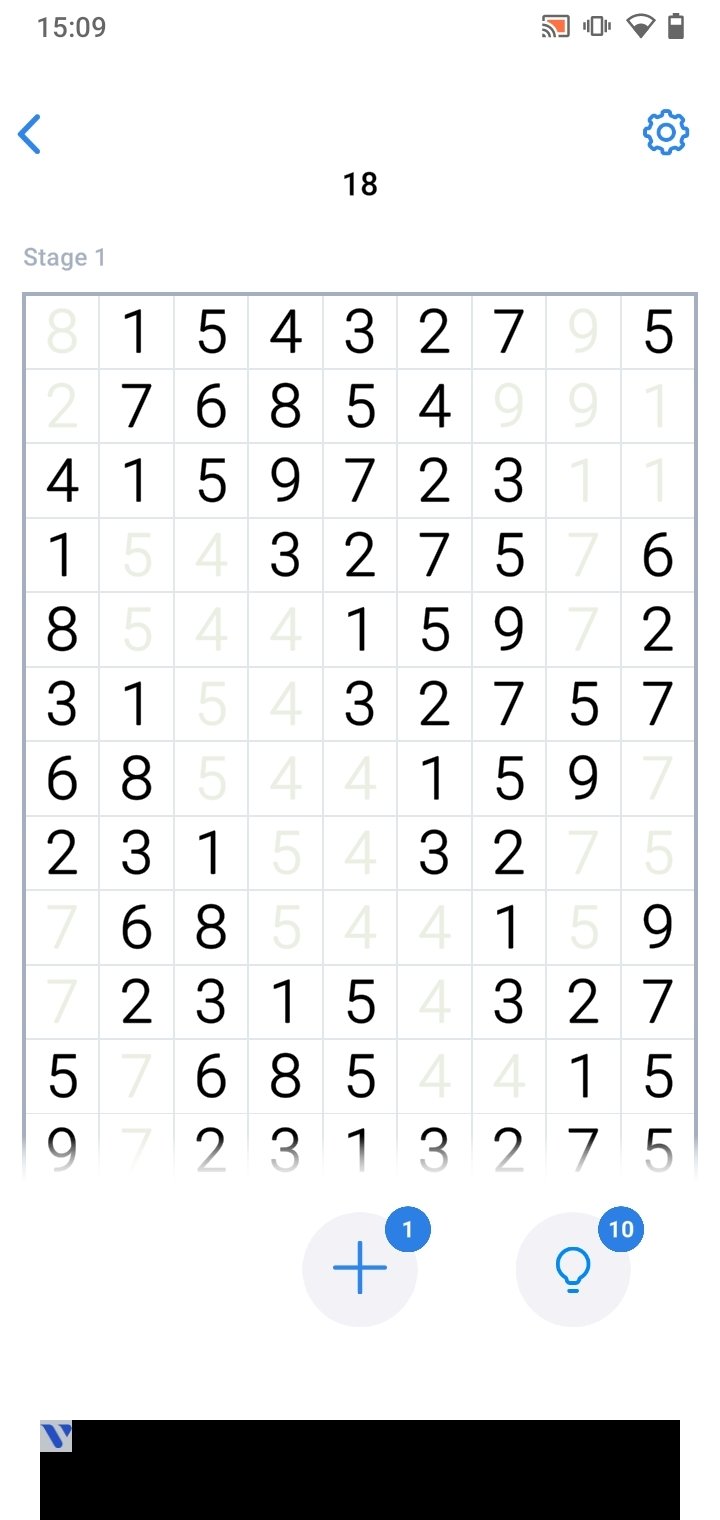Add more numbers with the plus button

click(x=360, y=1268)
